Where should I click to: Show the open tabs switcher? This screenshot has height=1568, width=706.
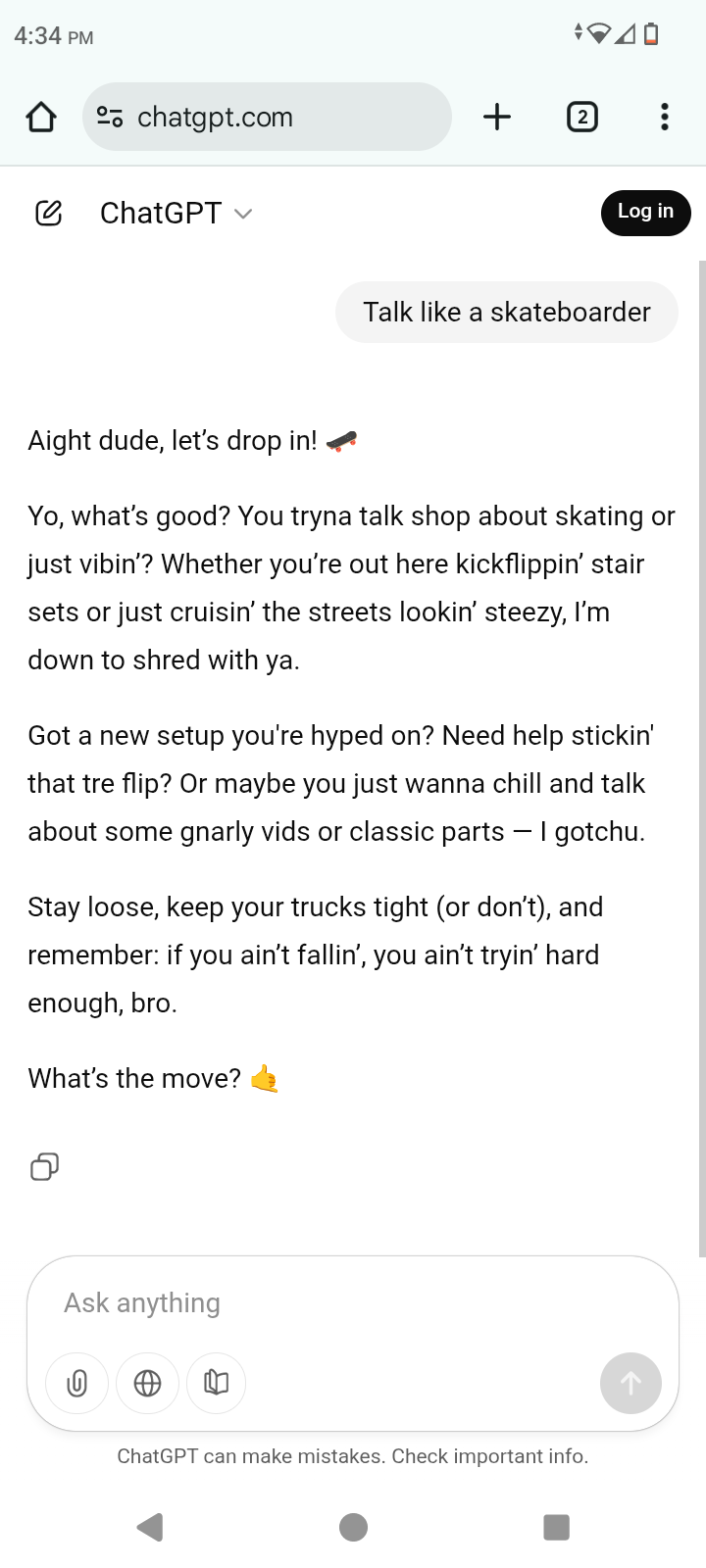click(x=581, y=118)
